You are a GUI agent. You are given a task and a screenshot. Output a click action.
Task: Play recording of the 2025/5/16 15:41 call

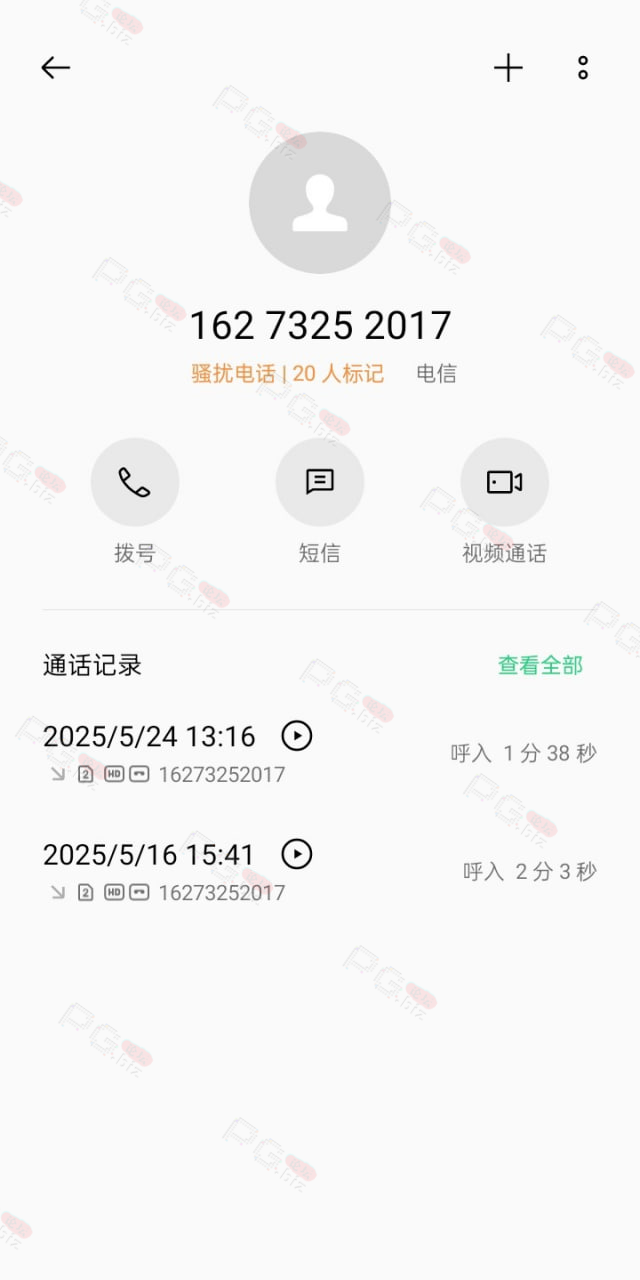point(297,854)
